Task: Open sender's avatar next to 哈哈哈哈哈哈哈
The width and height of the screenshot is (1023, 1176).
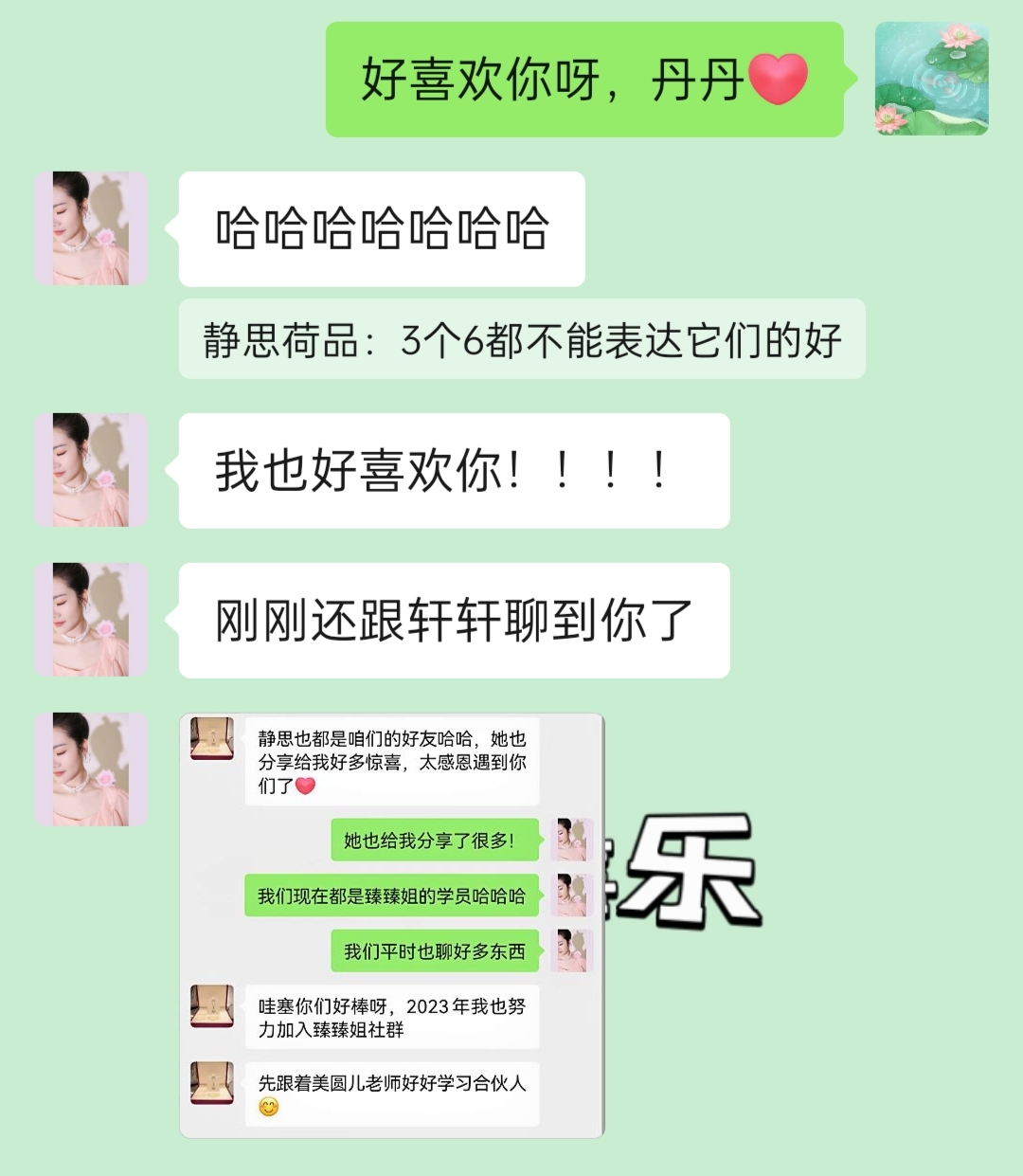Action: pyautogui.click(x=91, y=228)
